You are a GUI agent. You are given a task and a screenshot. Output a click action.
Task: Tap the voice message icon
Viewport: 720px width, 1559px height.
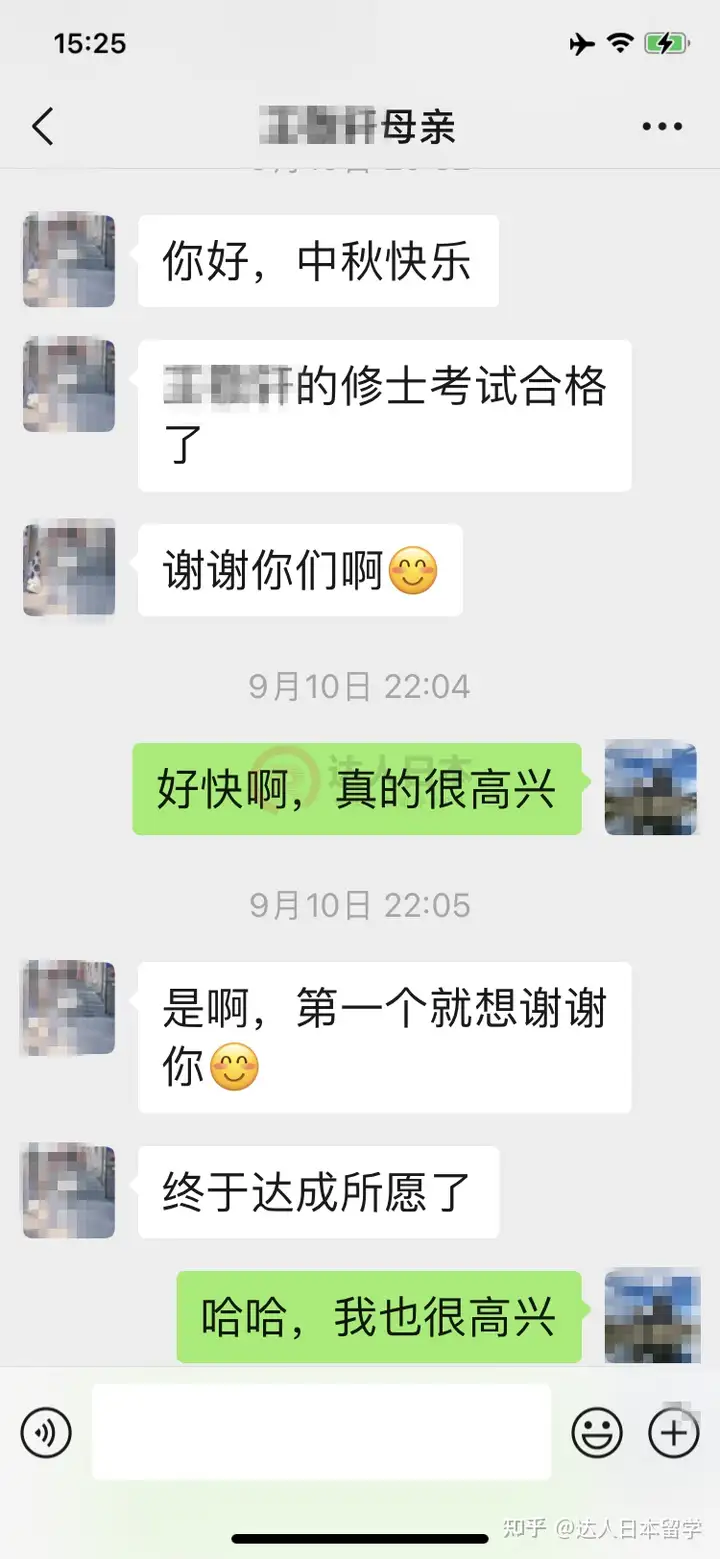pos(45,1432)
